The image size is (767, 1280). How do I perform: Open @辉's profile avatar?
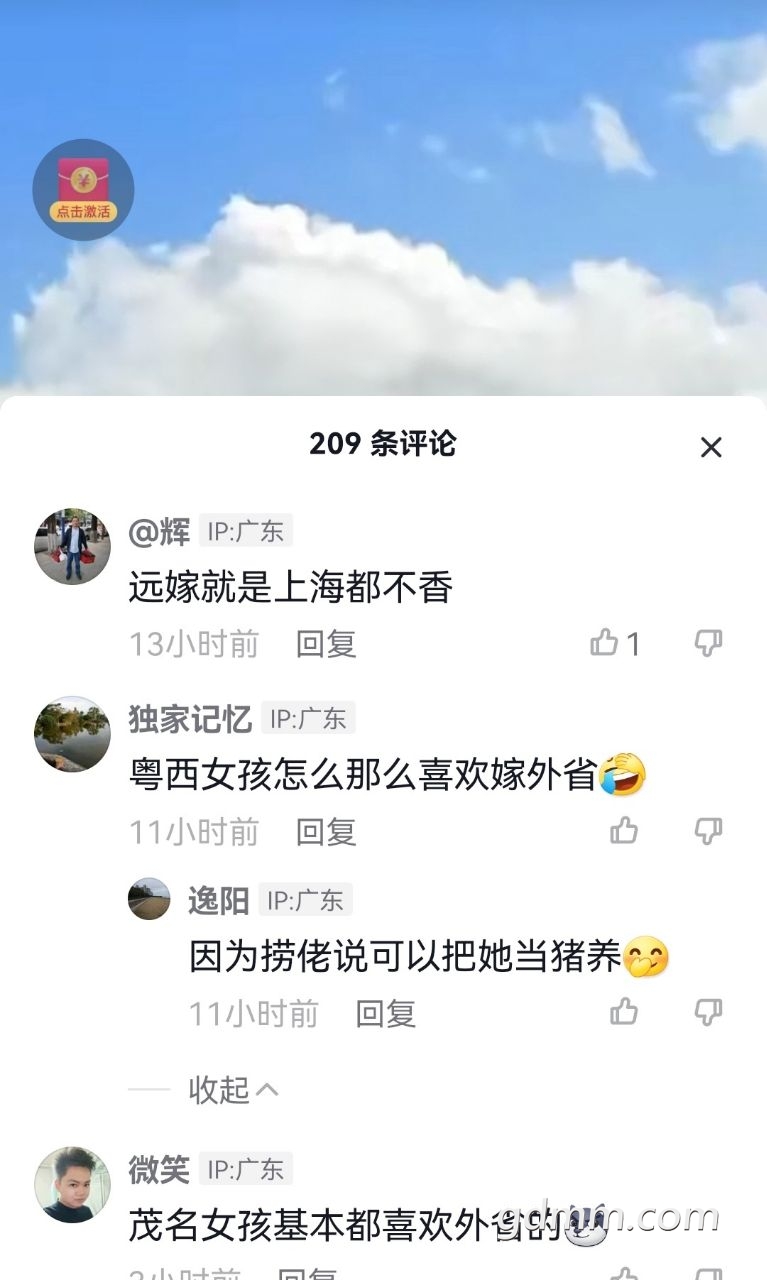pyautogui.click(x=72, y=546)
